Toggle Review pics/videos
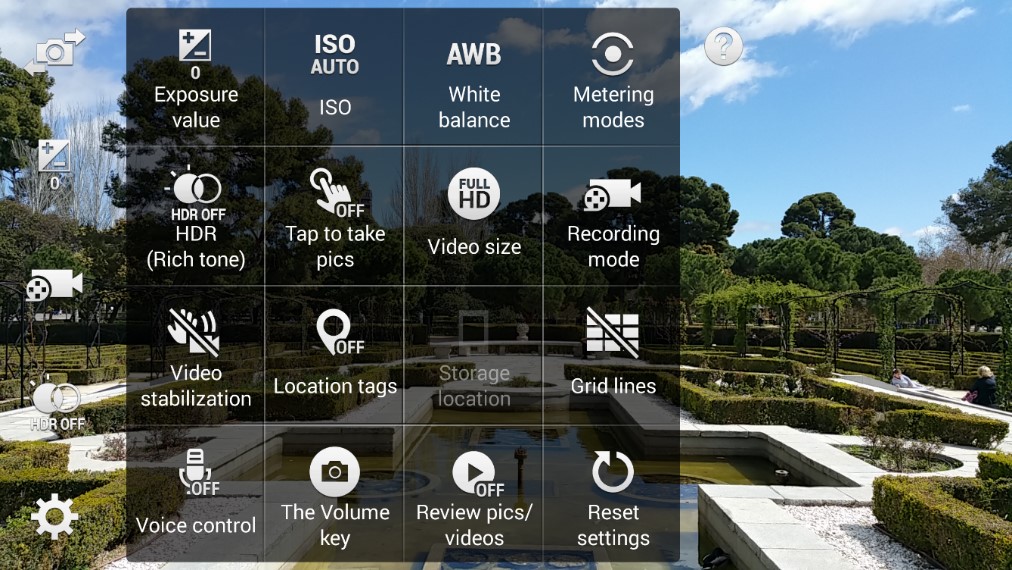Screen dimensions: 1012x570 pyautogui.click(x=473, y=493)
